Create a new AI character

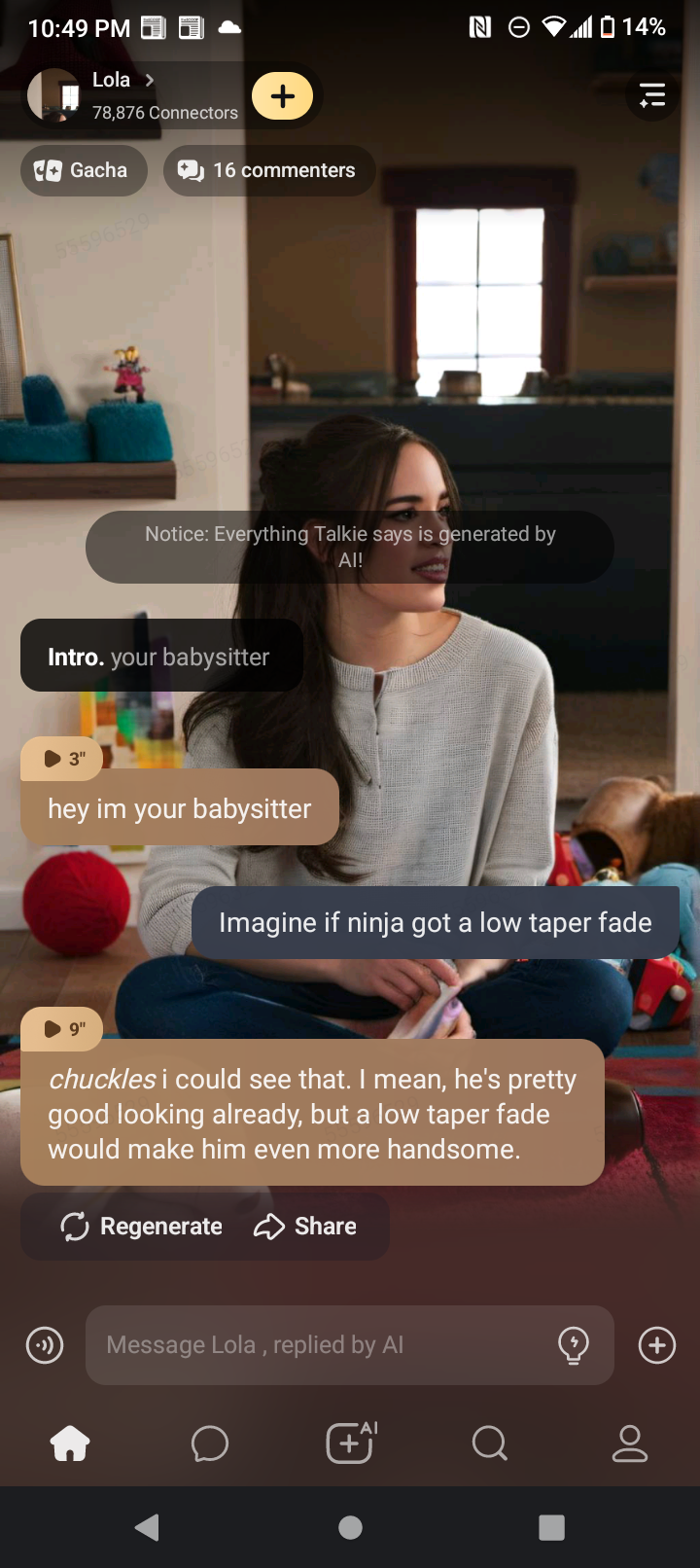point(350,1443)
